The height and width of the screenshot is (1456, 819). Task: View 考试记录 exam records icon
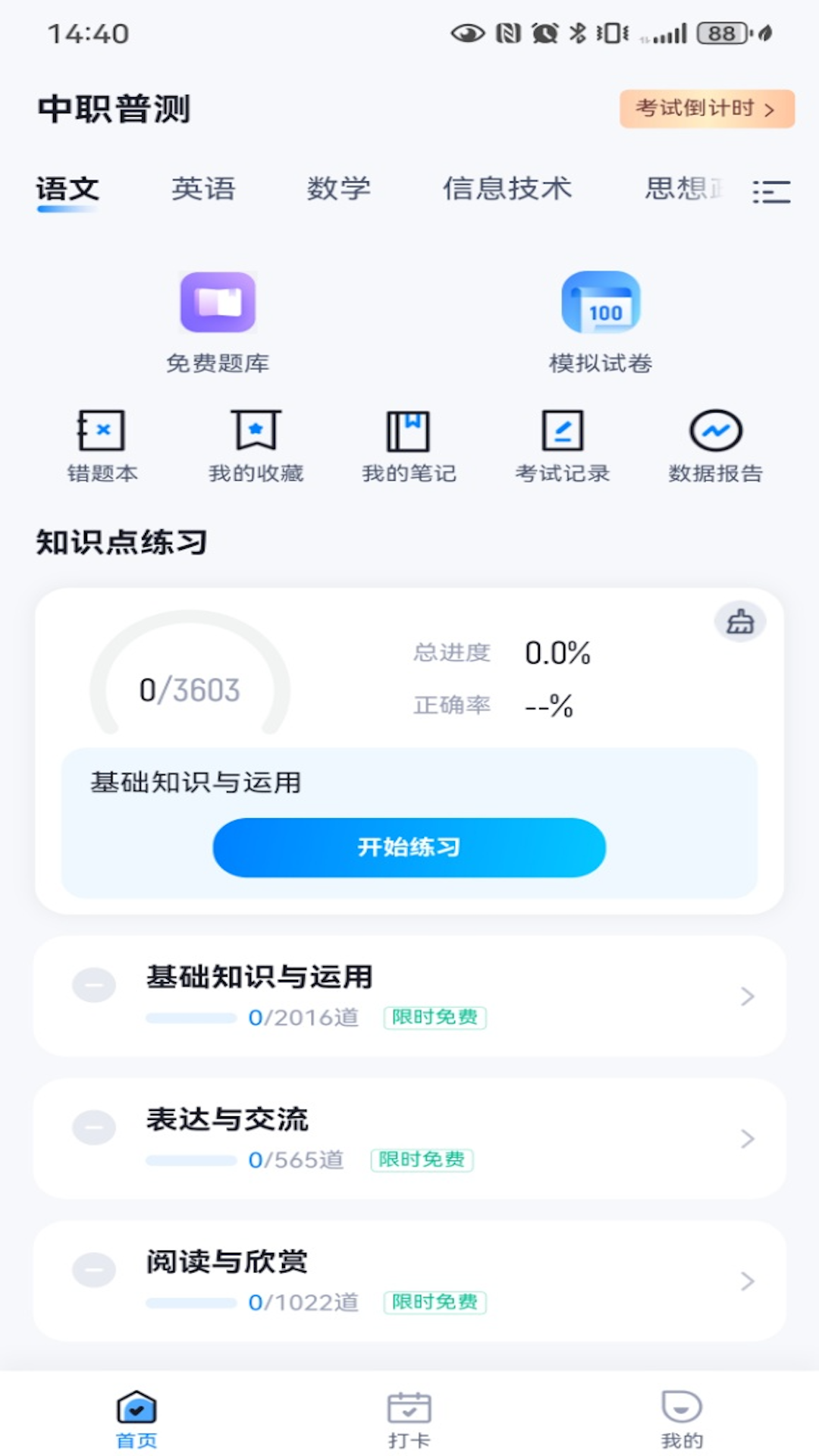tap(561, 431)
